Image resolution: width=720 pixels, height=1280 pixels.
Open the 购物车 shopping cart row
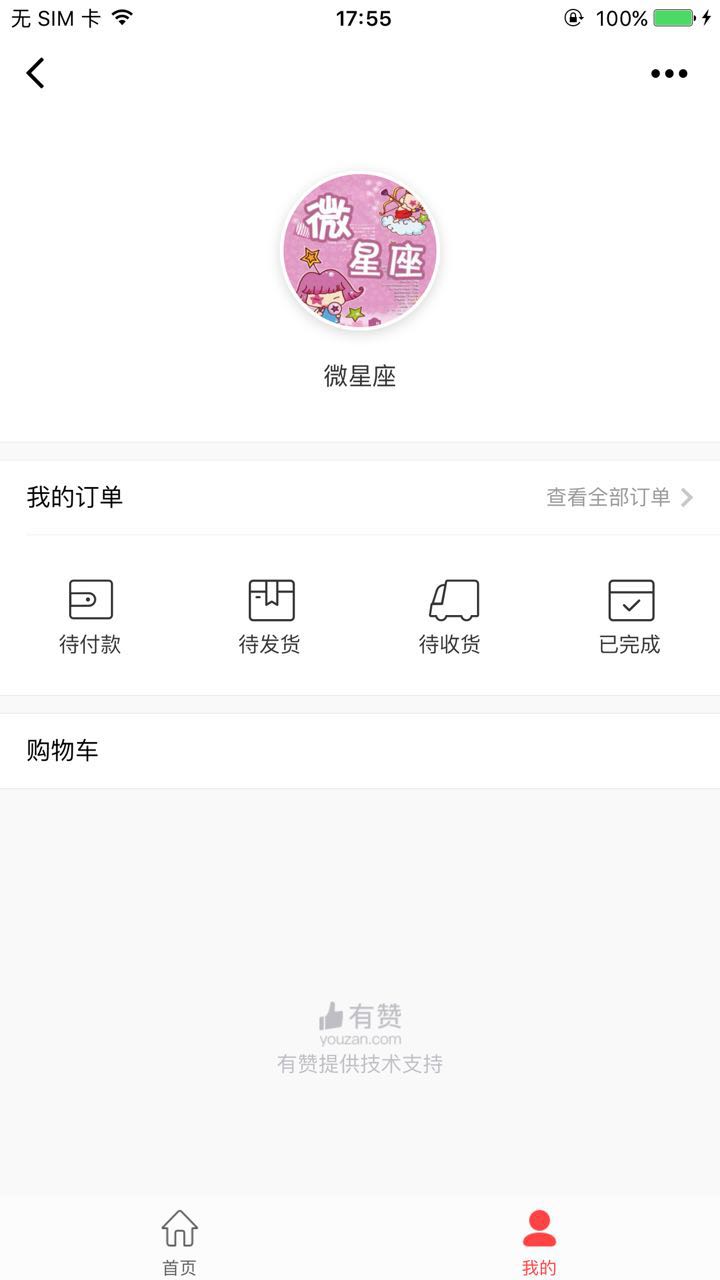click(x=360, y=751)
